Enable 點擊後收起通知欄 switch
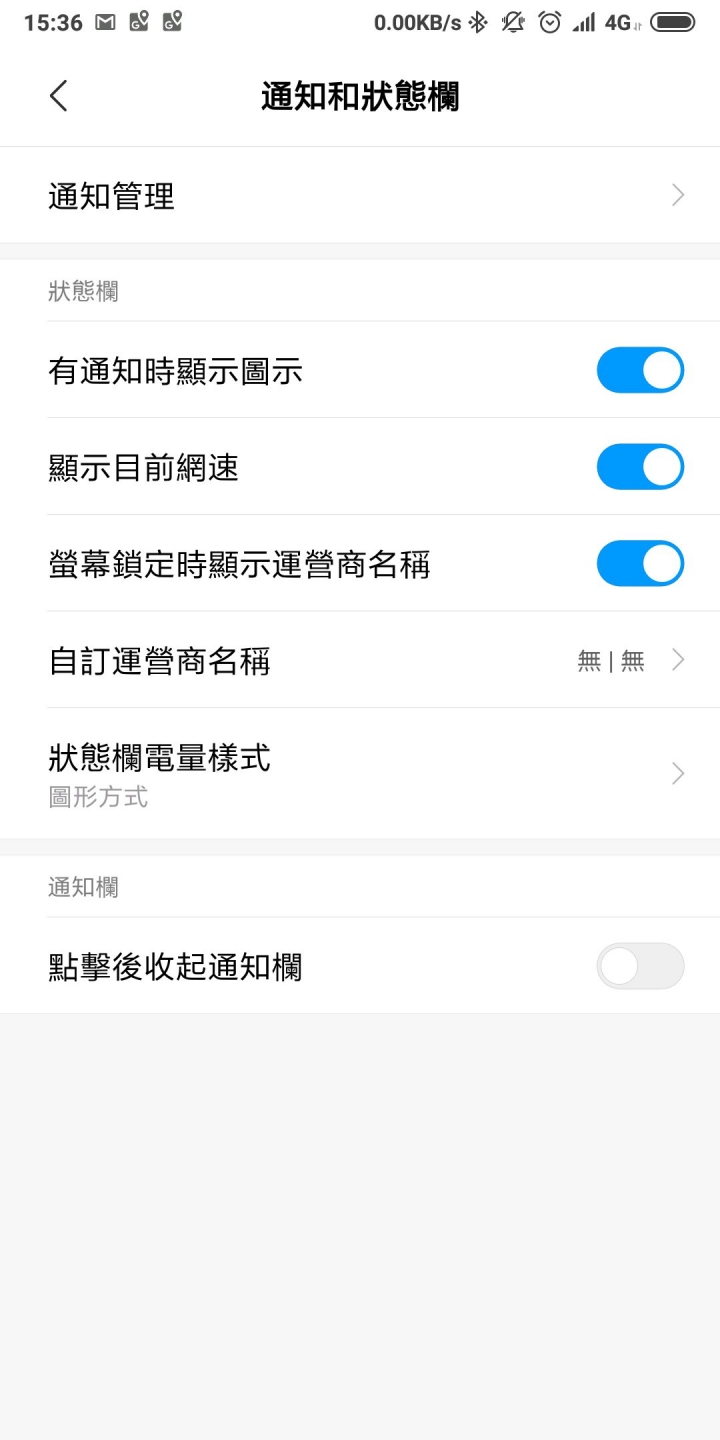The image size is (720, 1440). point(640,966)
